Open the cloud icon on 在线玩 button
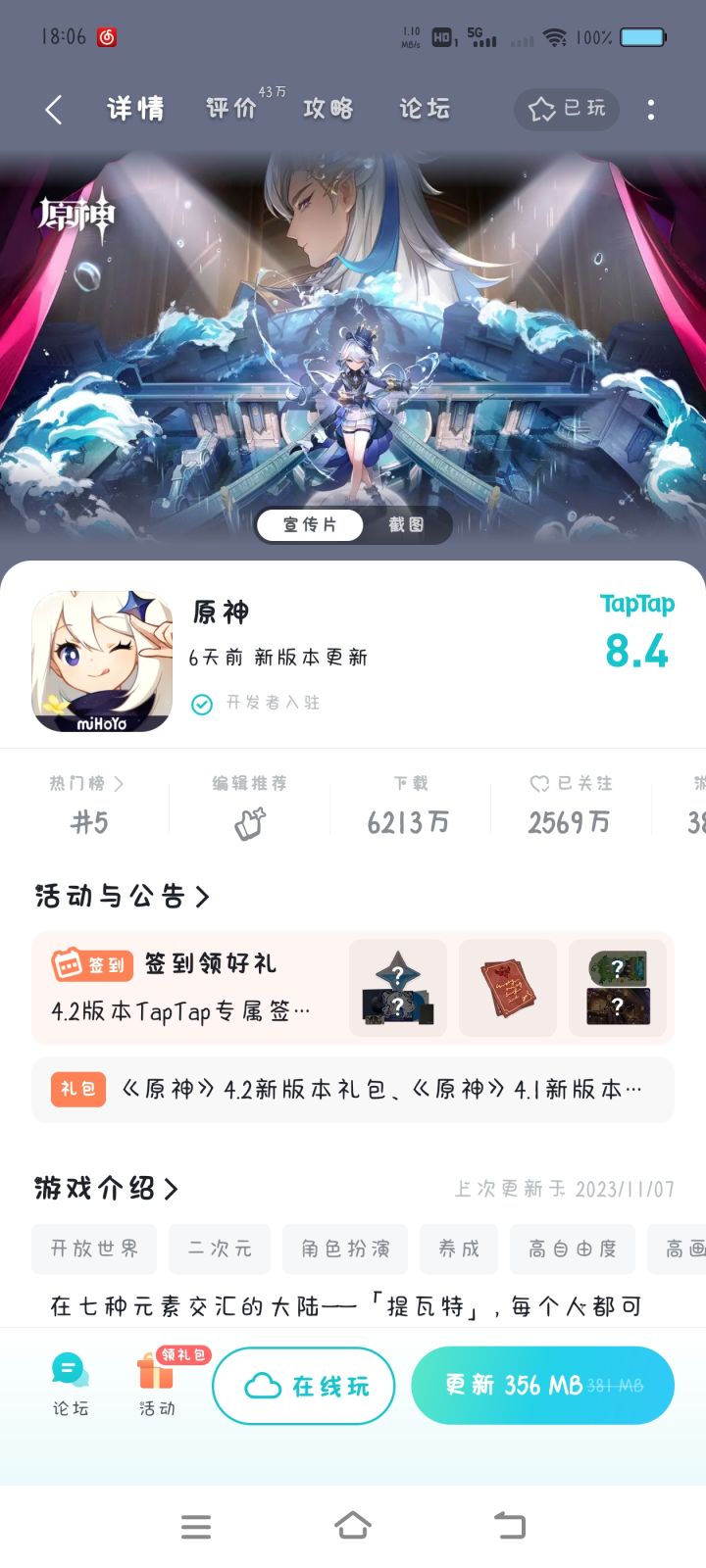This screenshot has width=706, height=1568. (x=263, y=1385)
